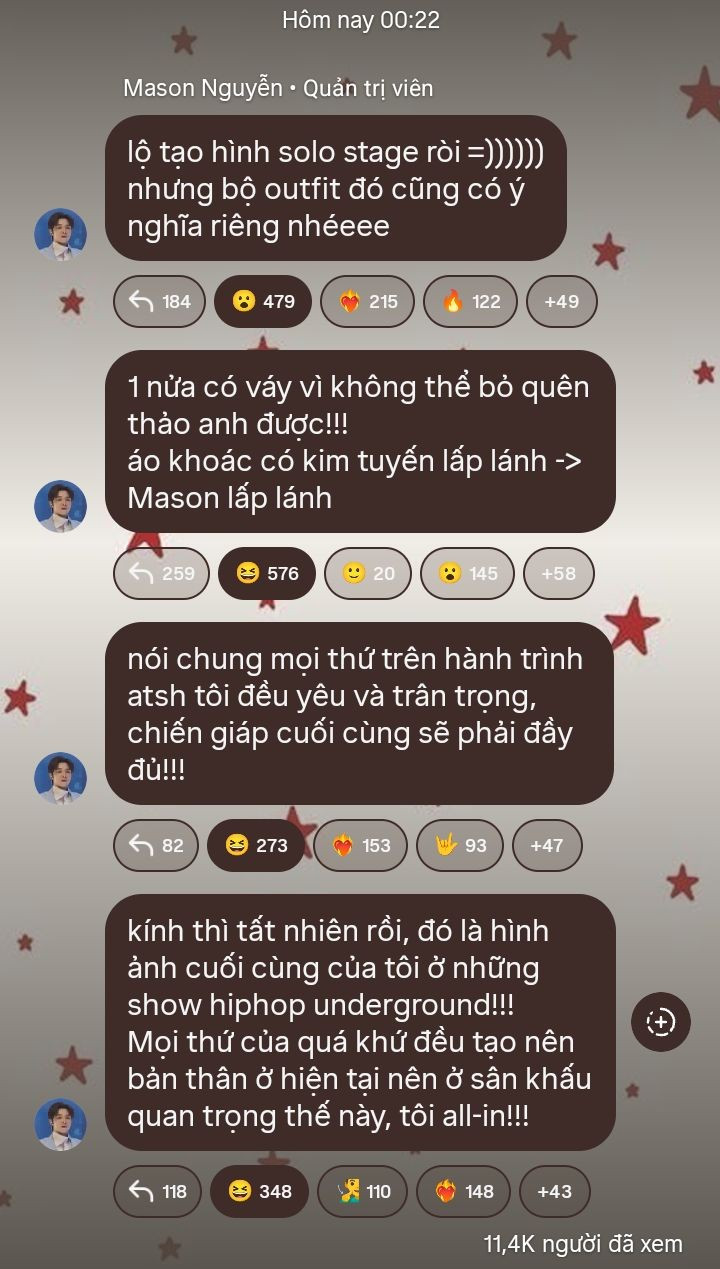The height and width of the screenshot is (1269, 720).
Task: Tap the 145 surprised reaction chip
Action: pos(467,573)
